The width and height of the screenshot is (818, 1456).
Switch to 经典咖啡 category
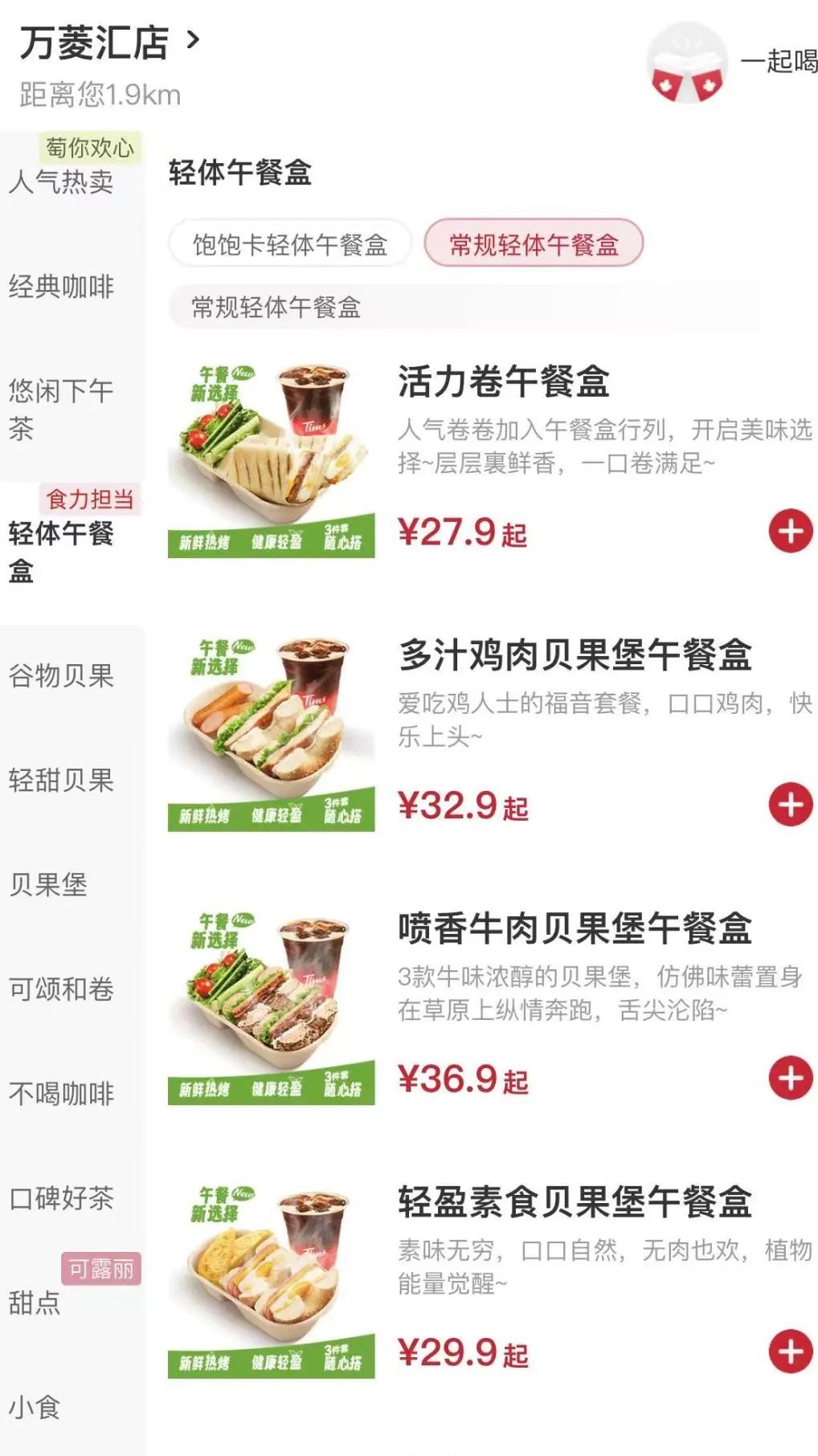pos(62,287)
